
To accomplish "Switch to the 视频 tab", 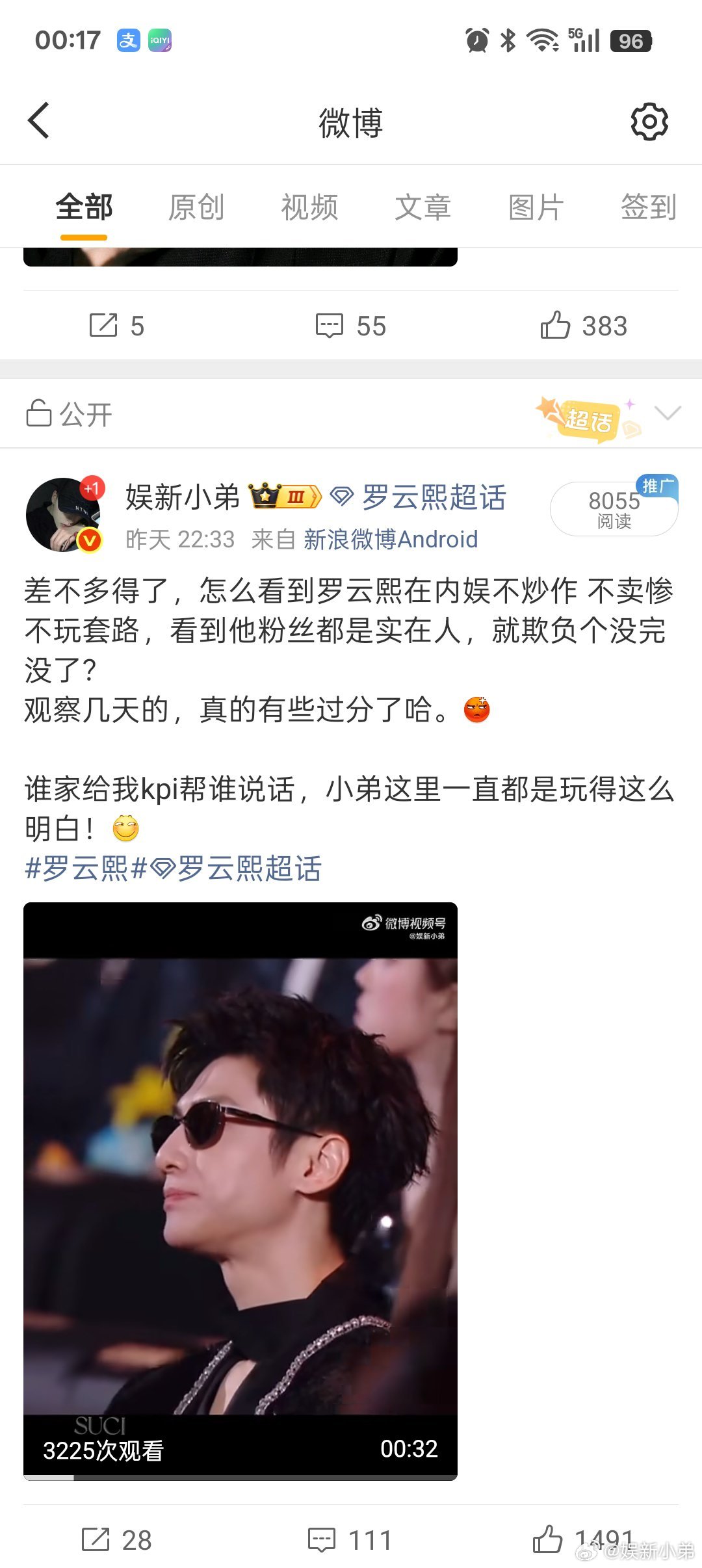I will pyautogui.click(x=309, y=207).
